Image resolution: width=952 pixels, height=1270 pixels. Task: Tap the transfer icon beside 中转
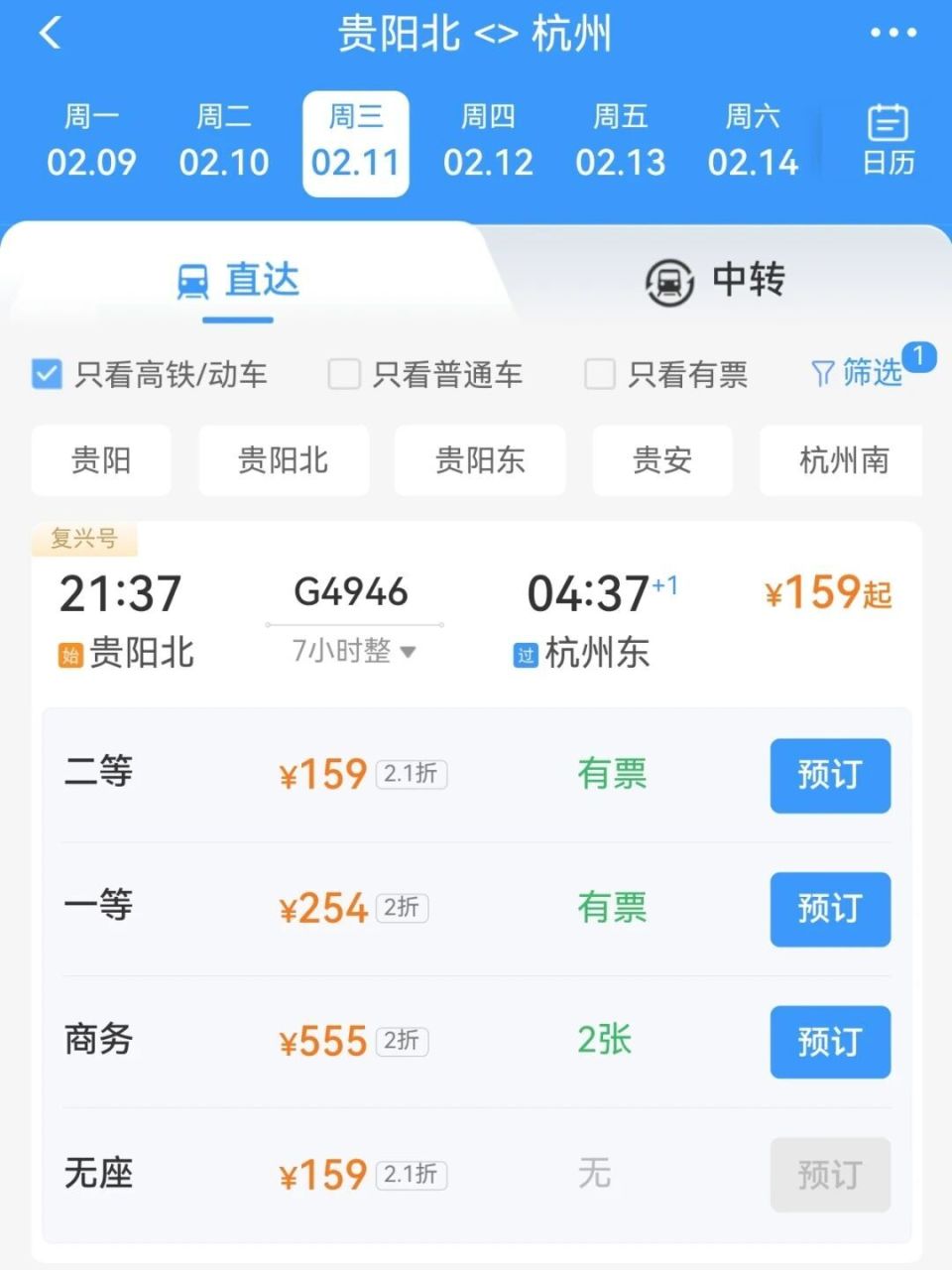coord(666,281)
